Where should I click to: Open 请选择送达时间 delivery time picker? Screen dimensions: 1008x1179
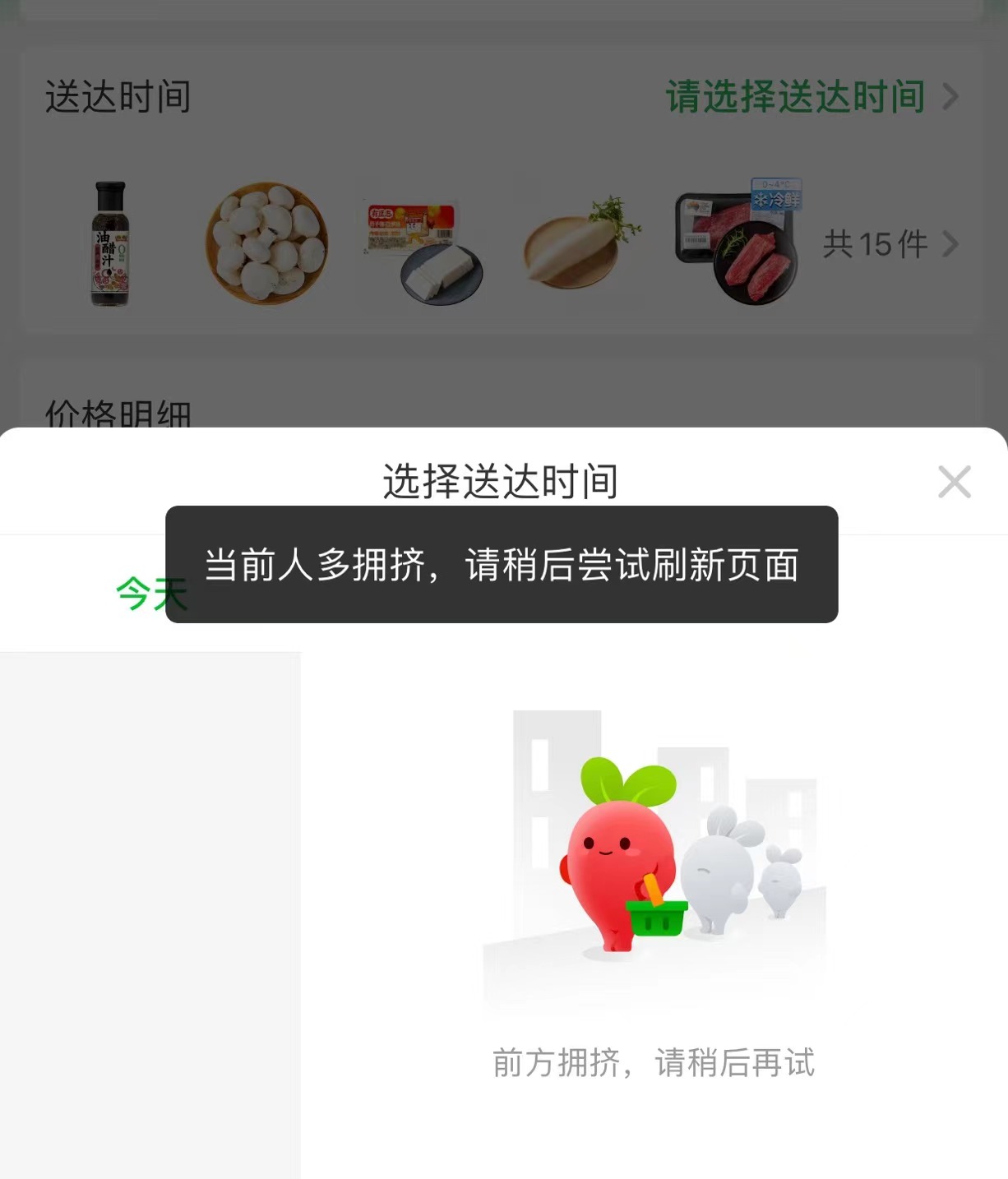(x=810, y=97)
